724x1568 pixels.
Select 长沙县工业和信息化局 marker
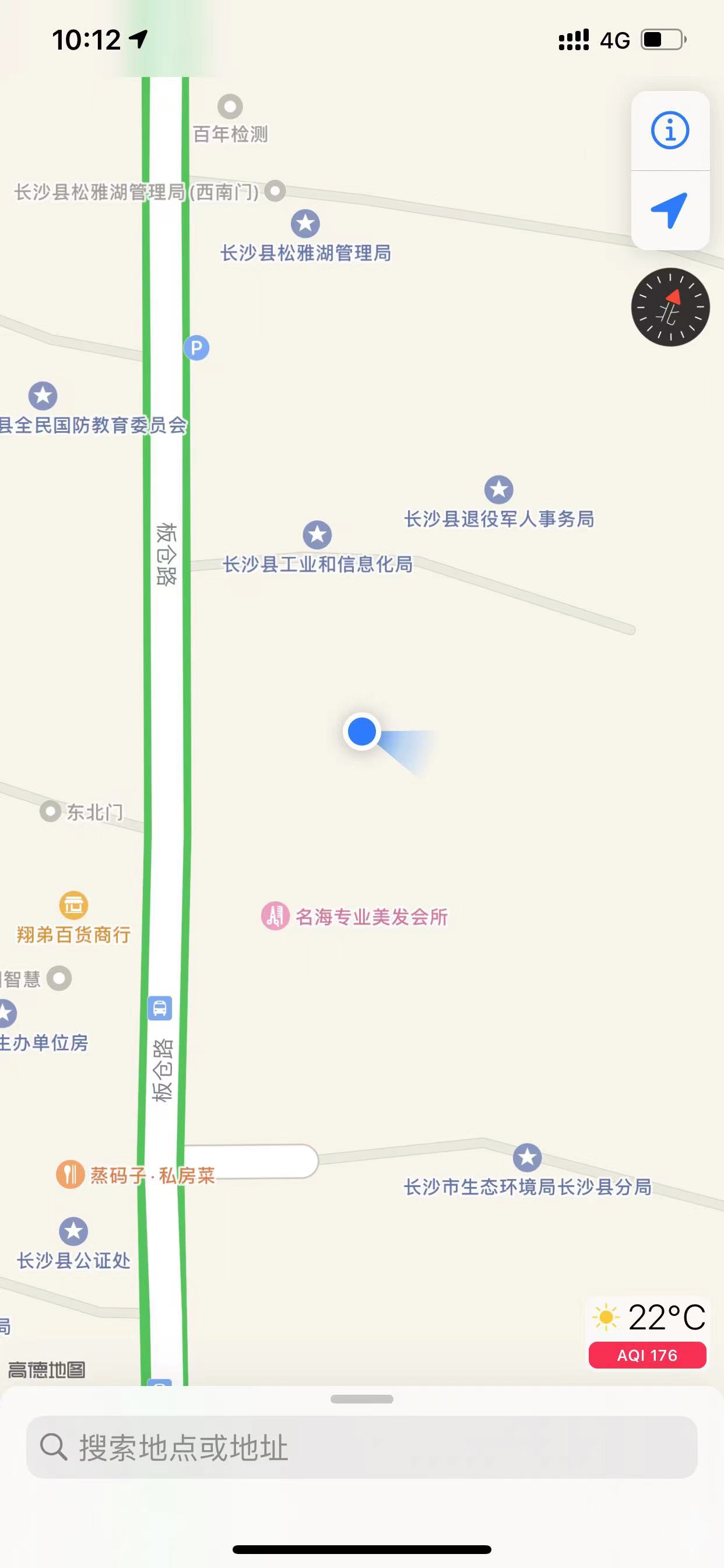click(318, 535)
